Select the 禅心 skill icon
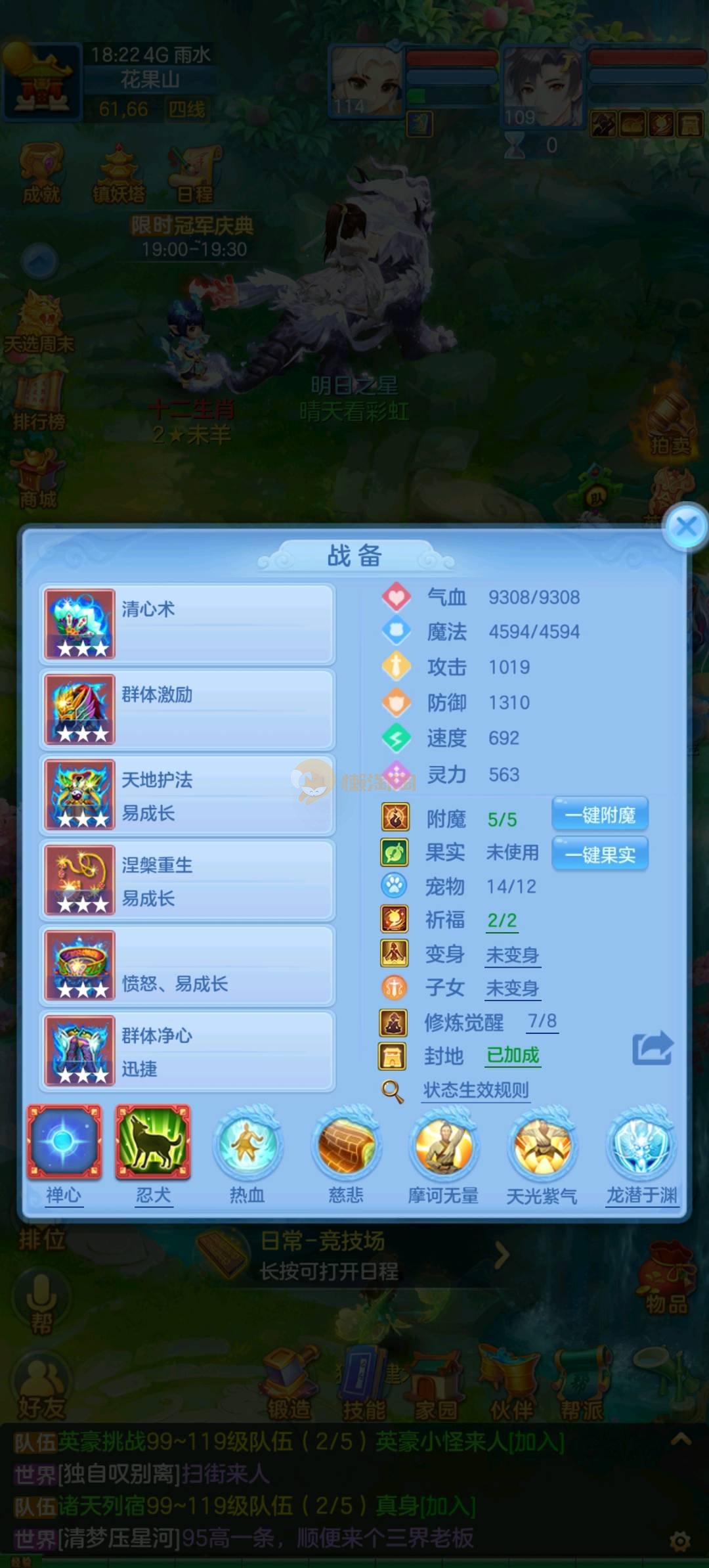Image resolution: width=709 pixels, height=1568 pixels. 64,1143
